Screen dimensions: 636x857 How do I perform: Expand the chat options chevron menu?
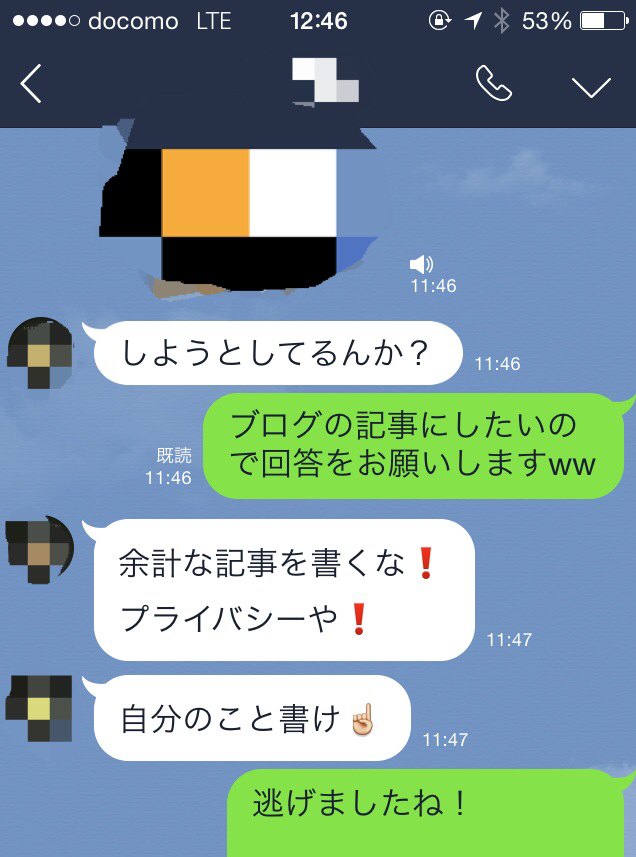point(591,87)
